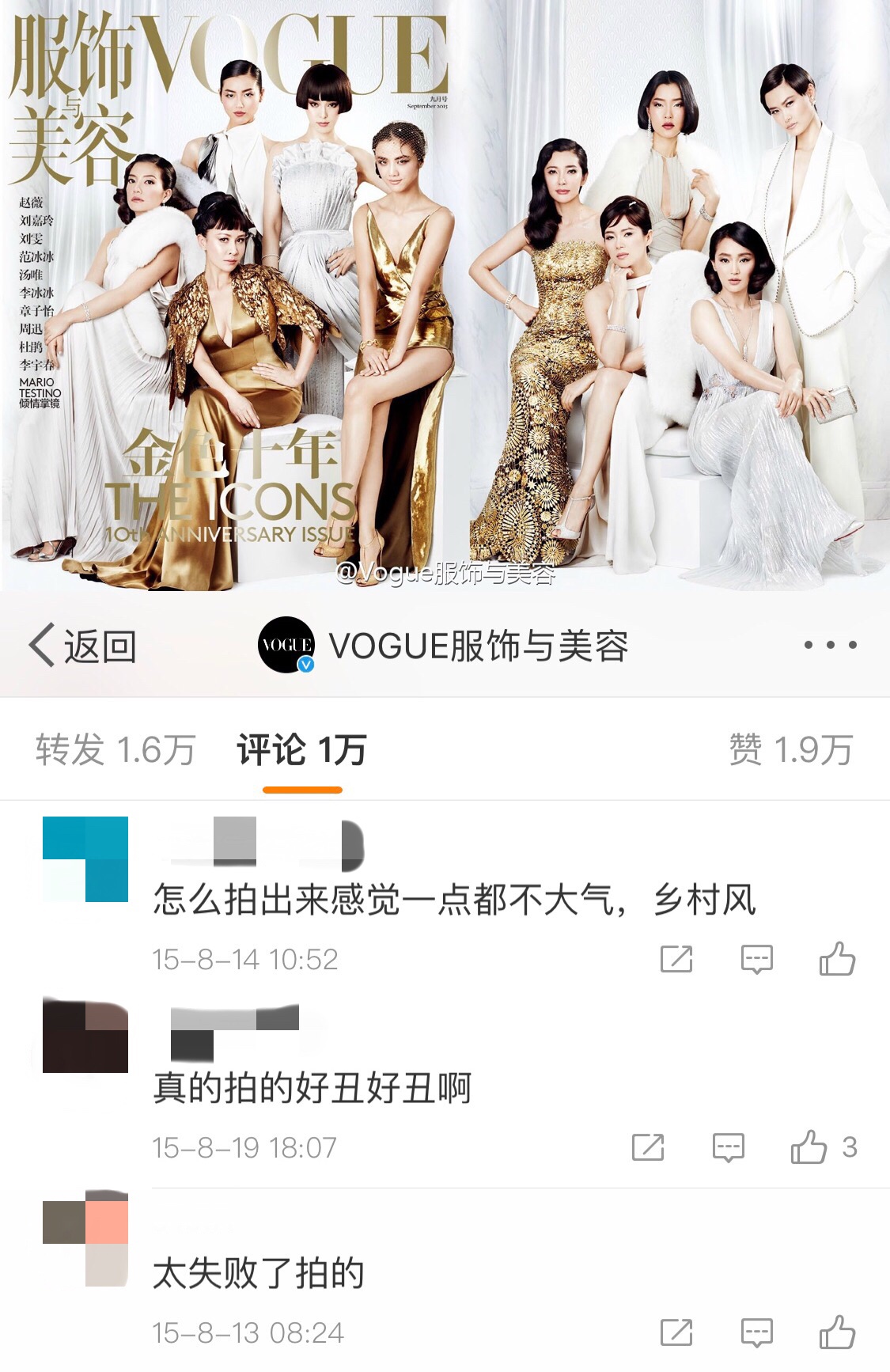The height and width of the screenshot is (1372, 890).
Task: Repost the 真的拍的好丑好丑啊 comment
Action: (648, 1147)
